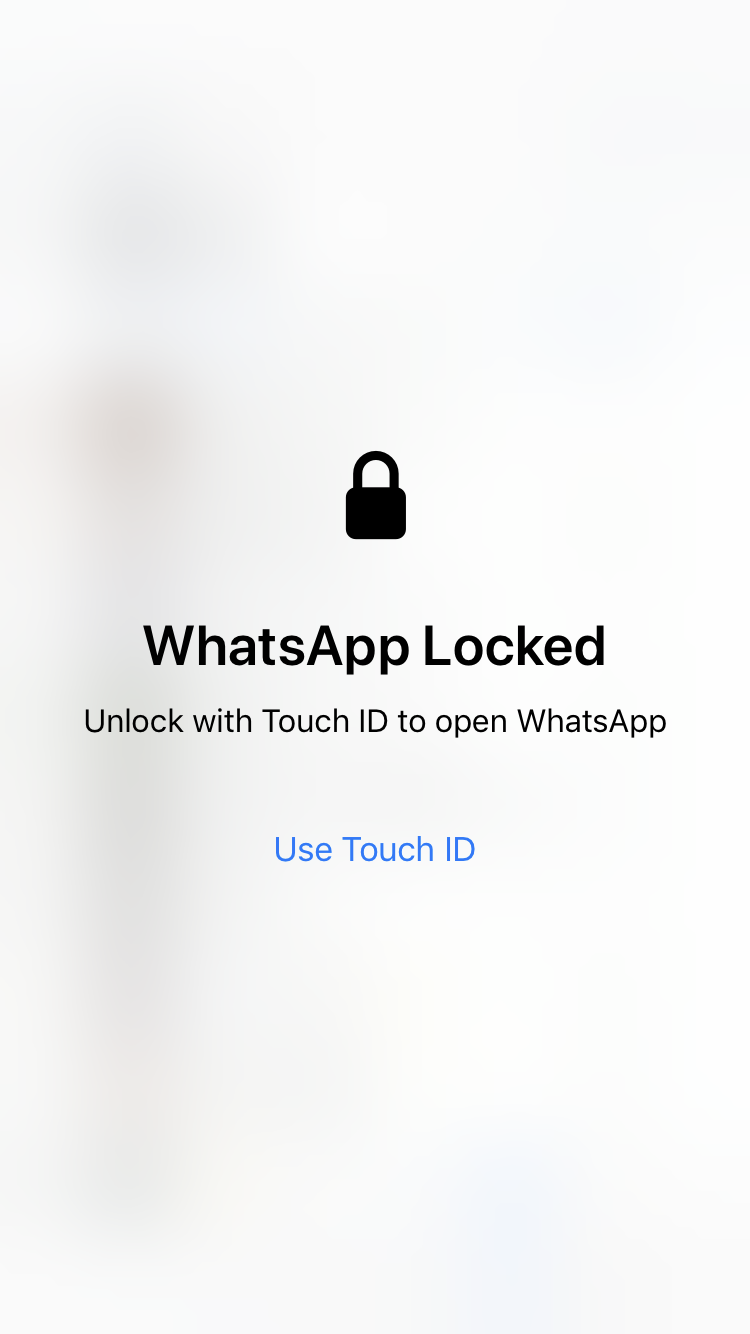Tap Use Touch ID to unlock WhatsApp
Viewport: 750px width, 1334px height.
point(375,849)
